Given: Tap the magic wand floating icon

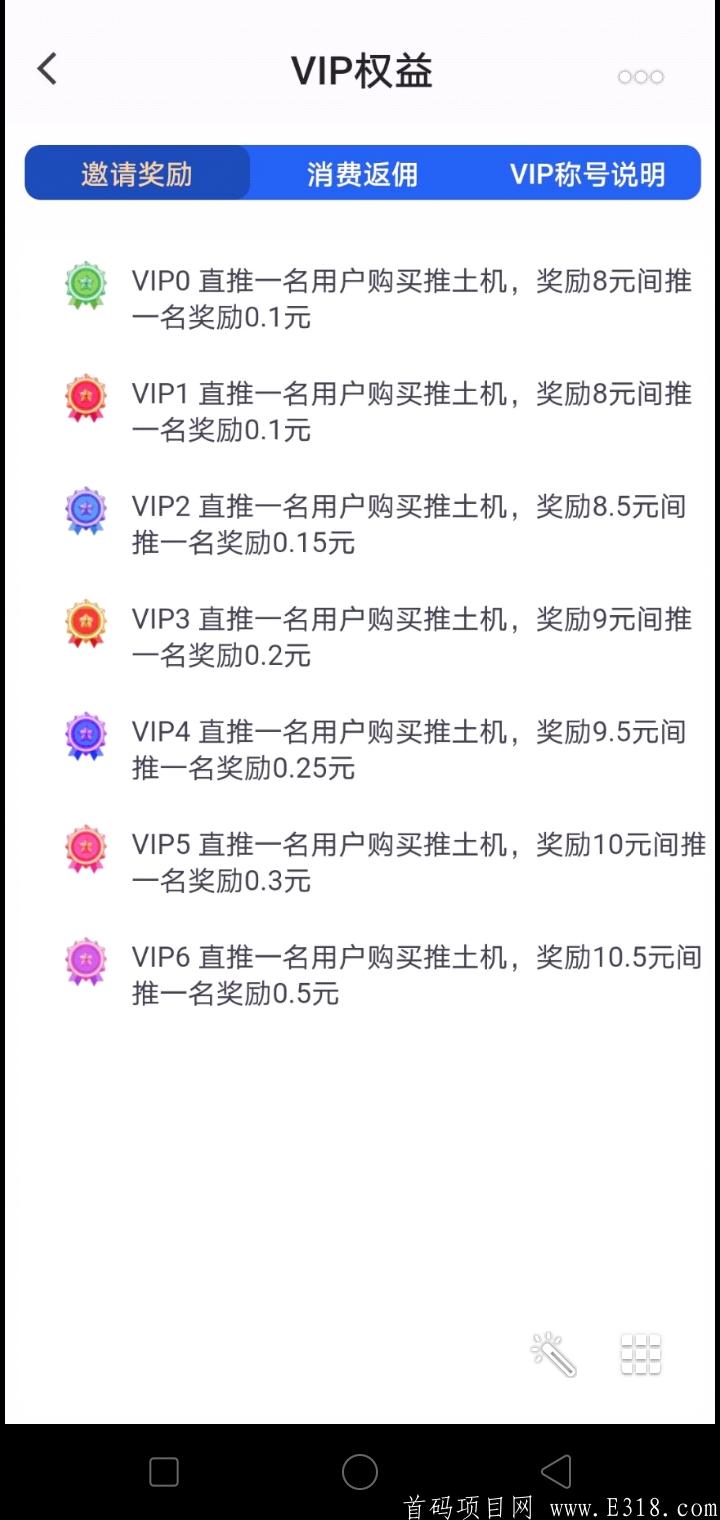Looking at the screenshot, I should (553, 1354).
